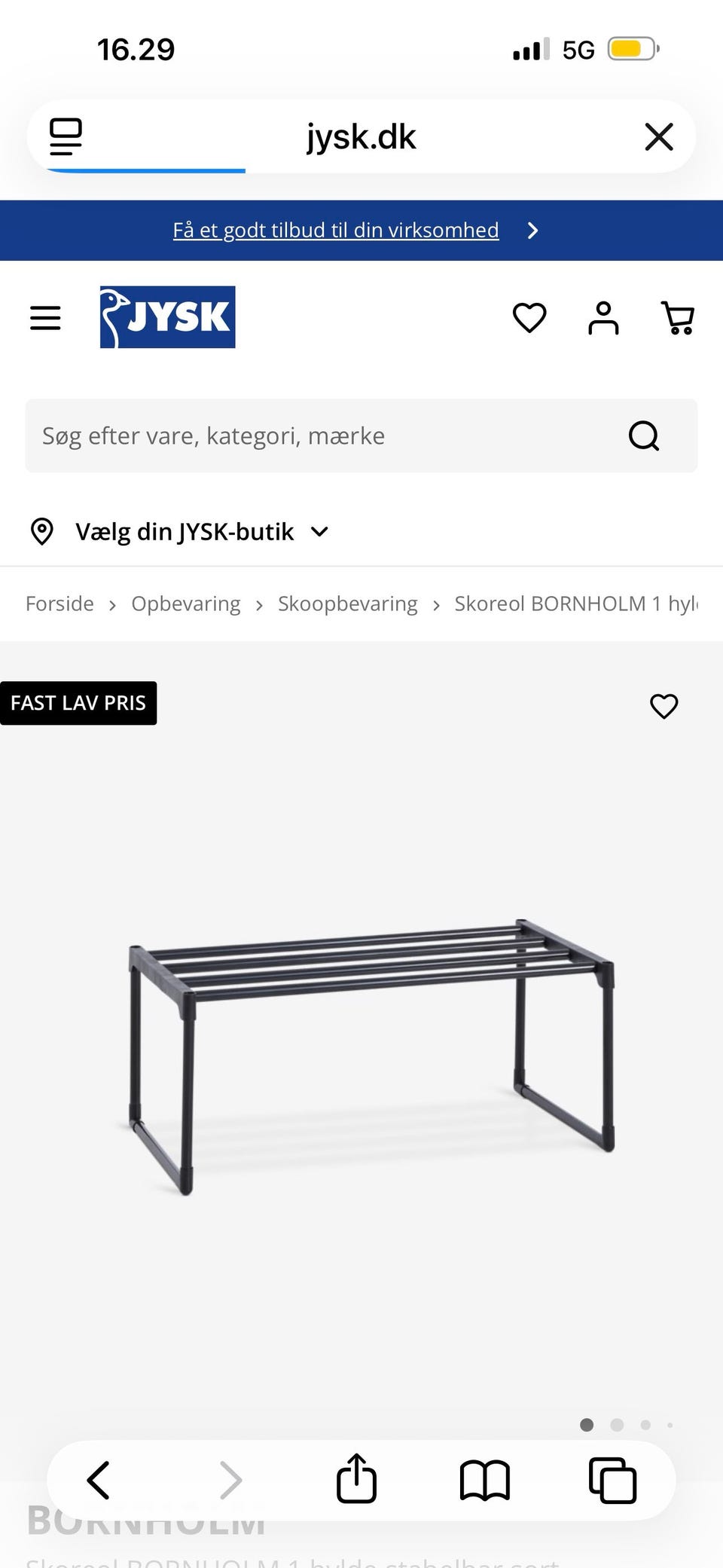Navigate to the Opbevaring breadcrumb
The width and height of the screenshot is (723, 1568).
185,603
